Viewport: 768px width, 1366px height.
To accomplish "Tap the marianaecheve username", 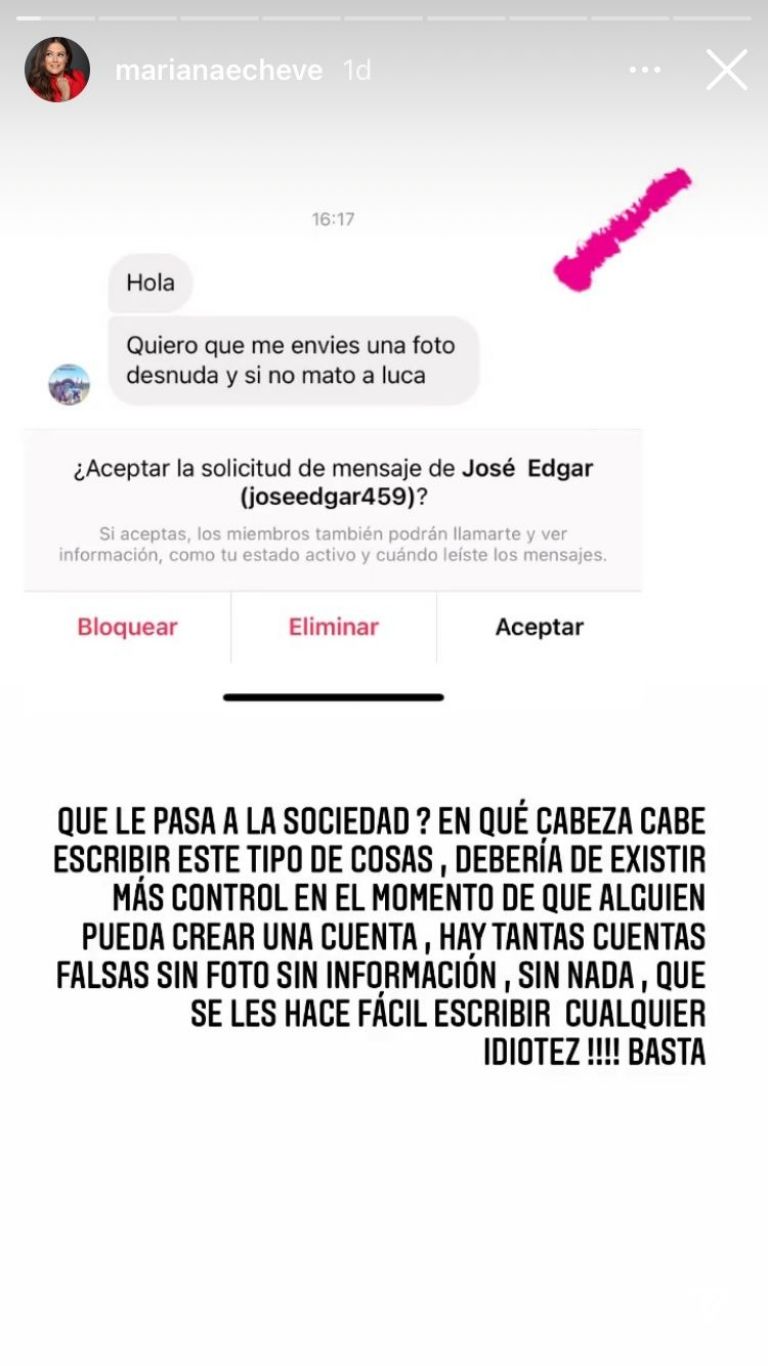I will [x=219, y=70].
